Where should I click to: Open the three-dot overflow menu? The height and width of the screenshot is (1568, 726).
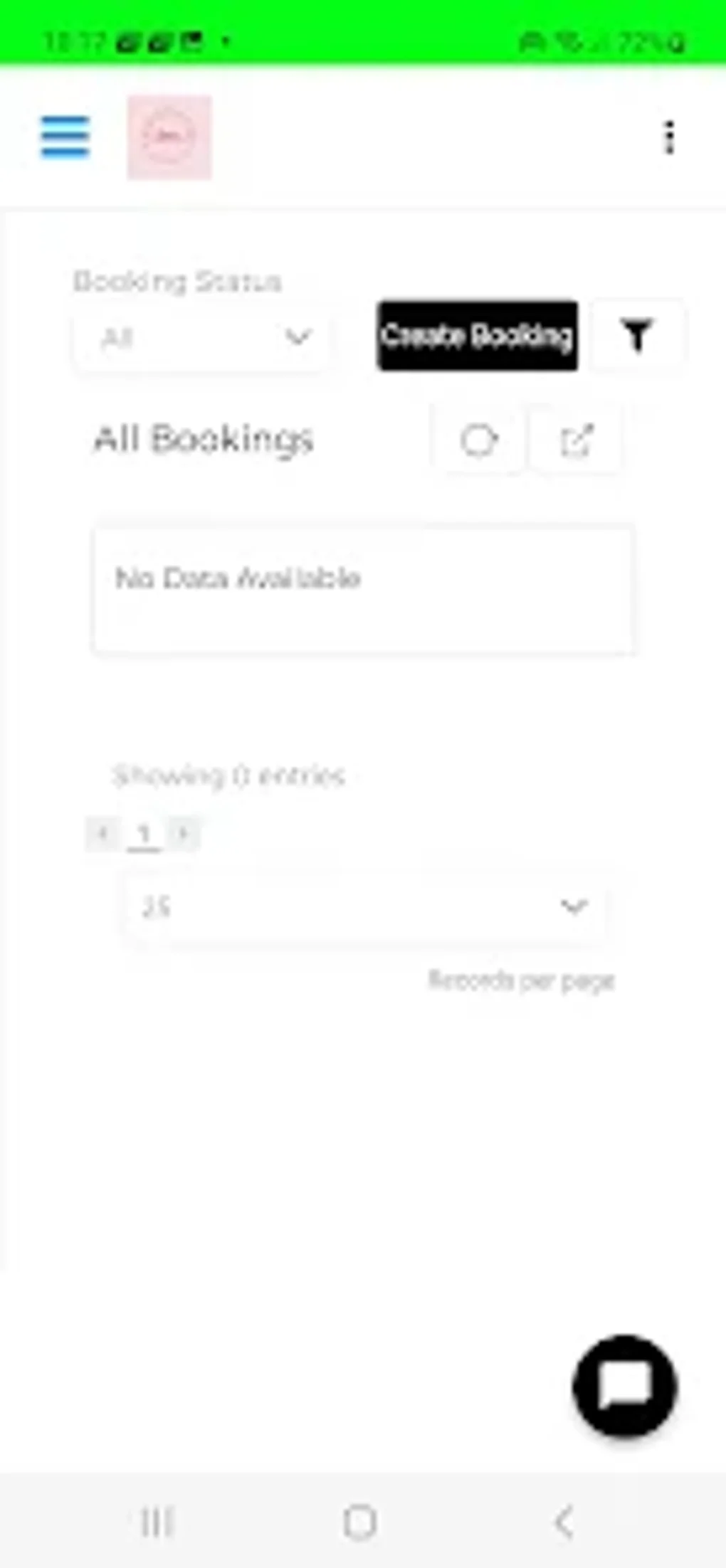(x=668, y=137)
